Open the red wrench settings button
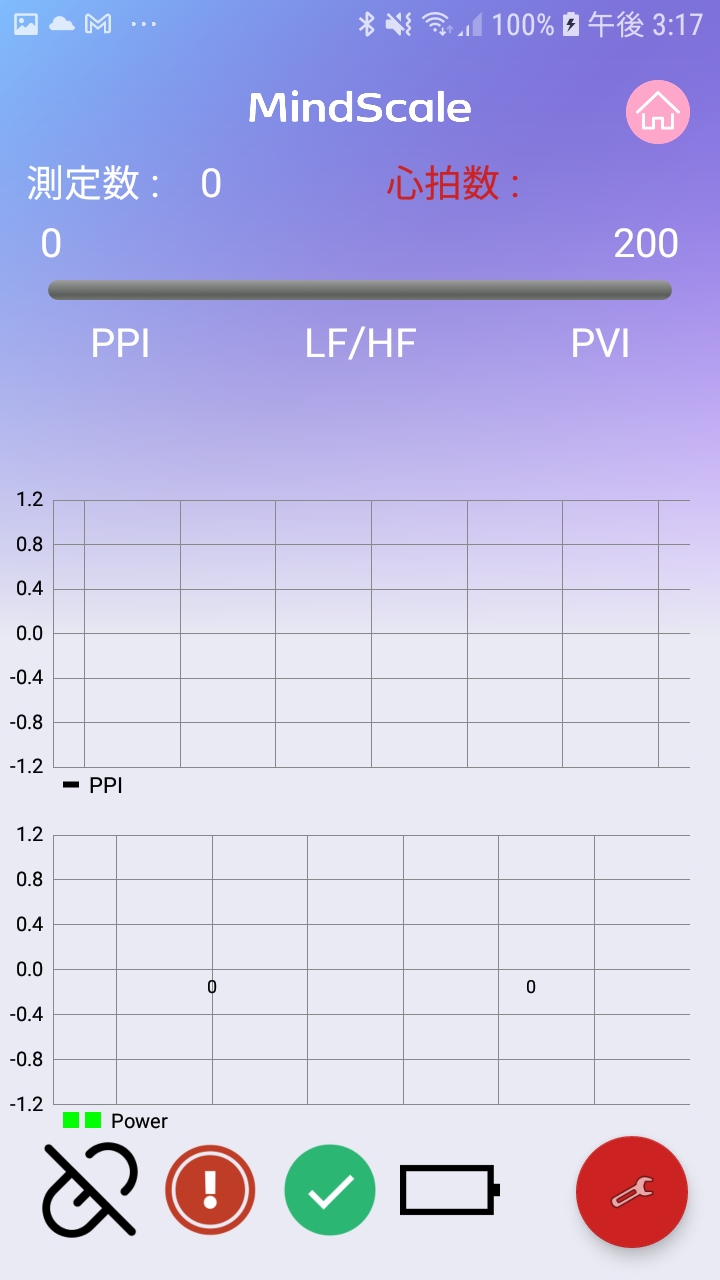 [632, 1192]
